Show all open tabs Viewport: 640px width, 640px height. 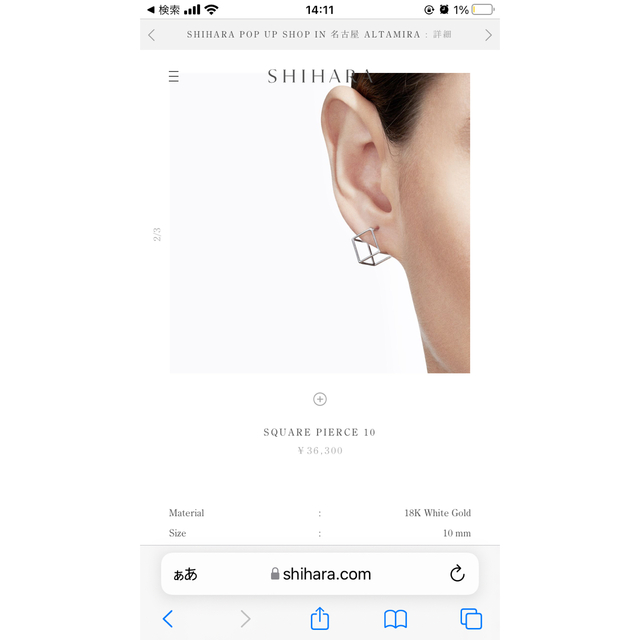(471, 619)
